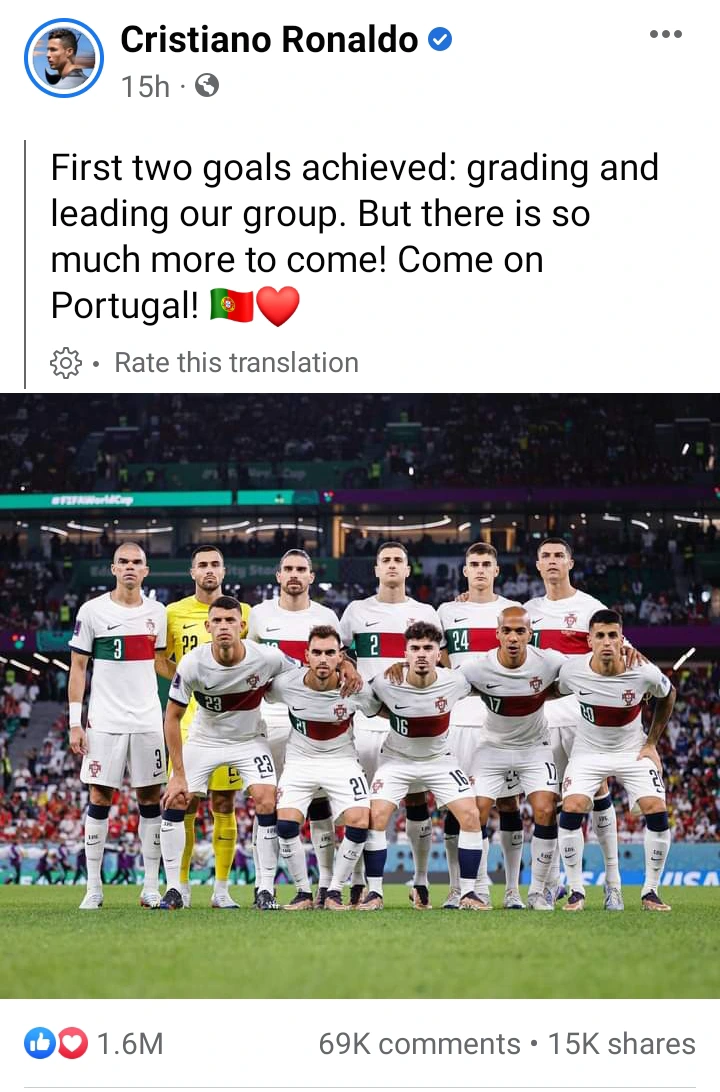This screenshot has height=1092, width=720.
Task: Open the Cristiano Ronaldo page name link
Action: pyautogui.click(x=269, y=40)
